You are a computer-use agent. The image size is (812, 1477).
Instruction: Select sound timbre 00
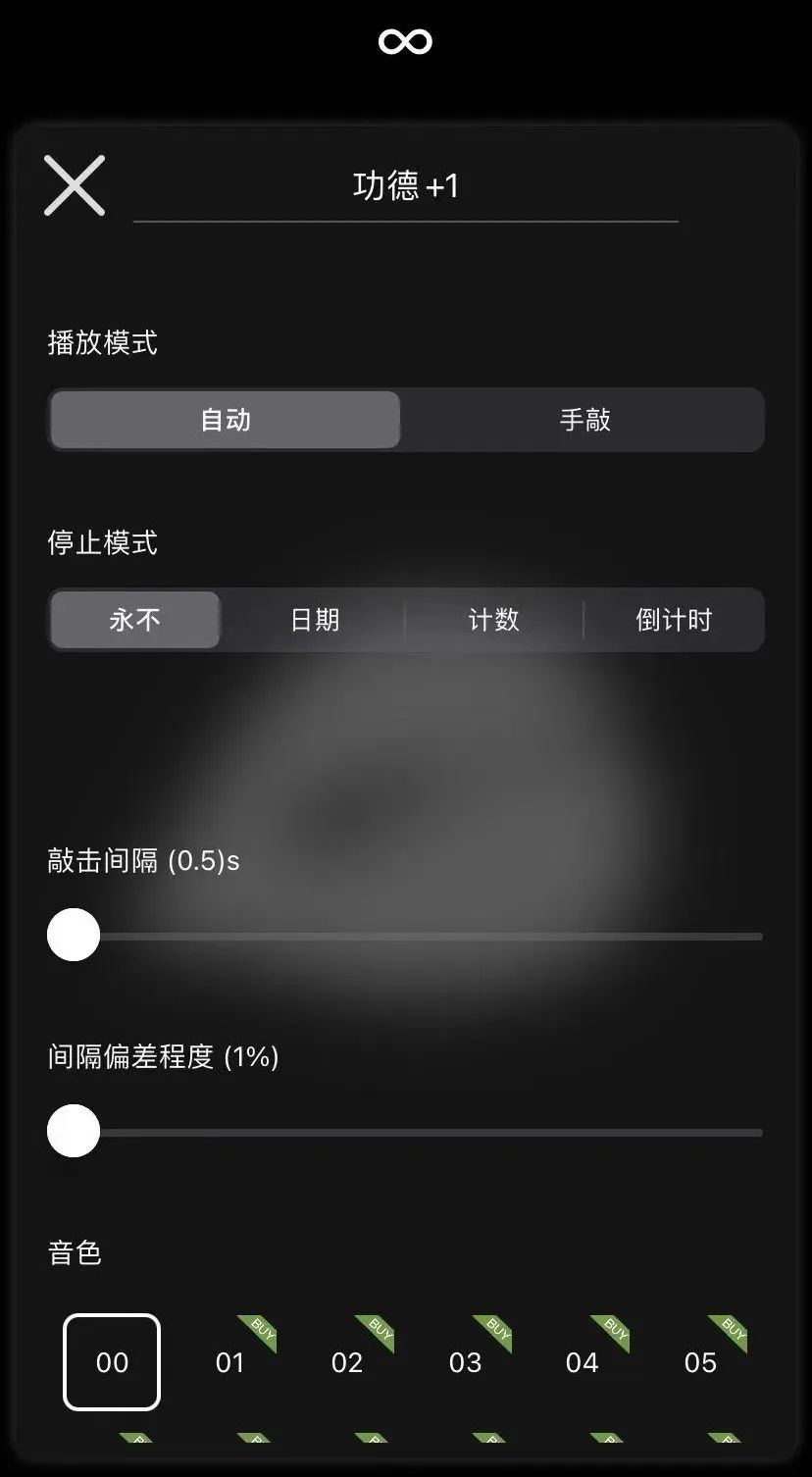click(111, 1362)
